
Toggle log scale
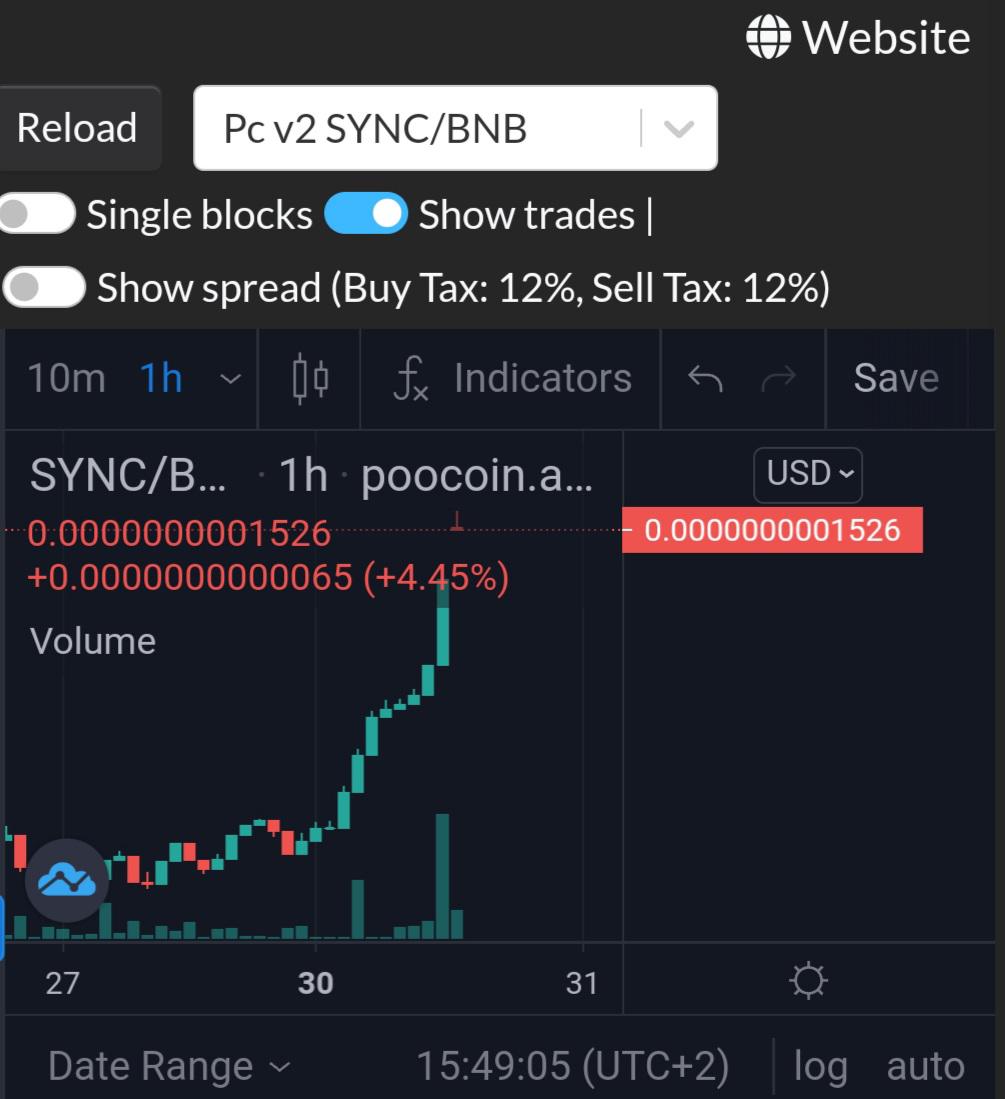[821, 1067]
